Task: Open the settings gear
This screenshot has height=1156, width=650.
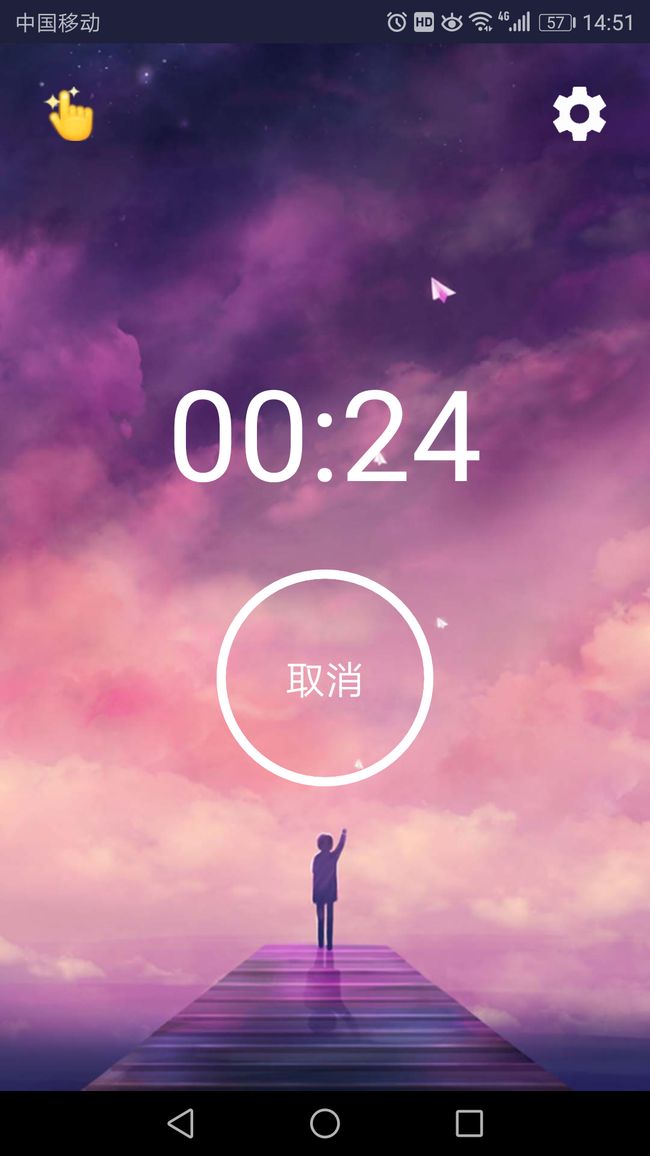Action: [579, 114]
